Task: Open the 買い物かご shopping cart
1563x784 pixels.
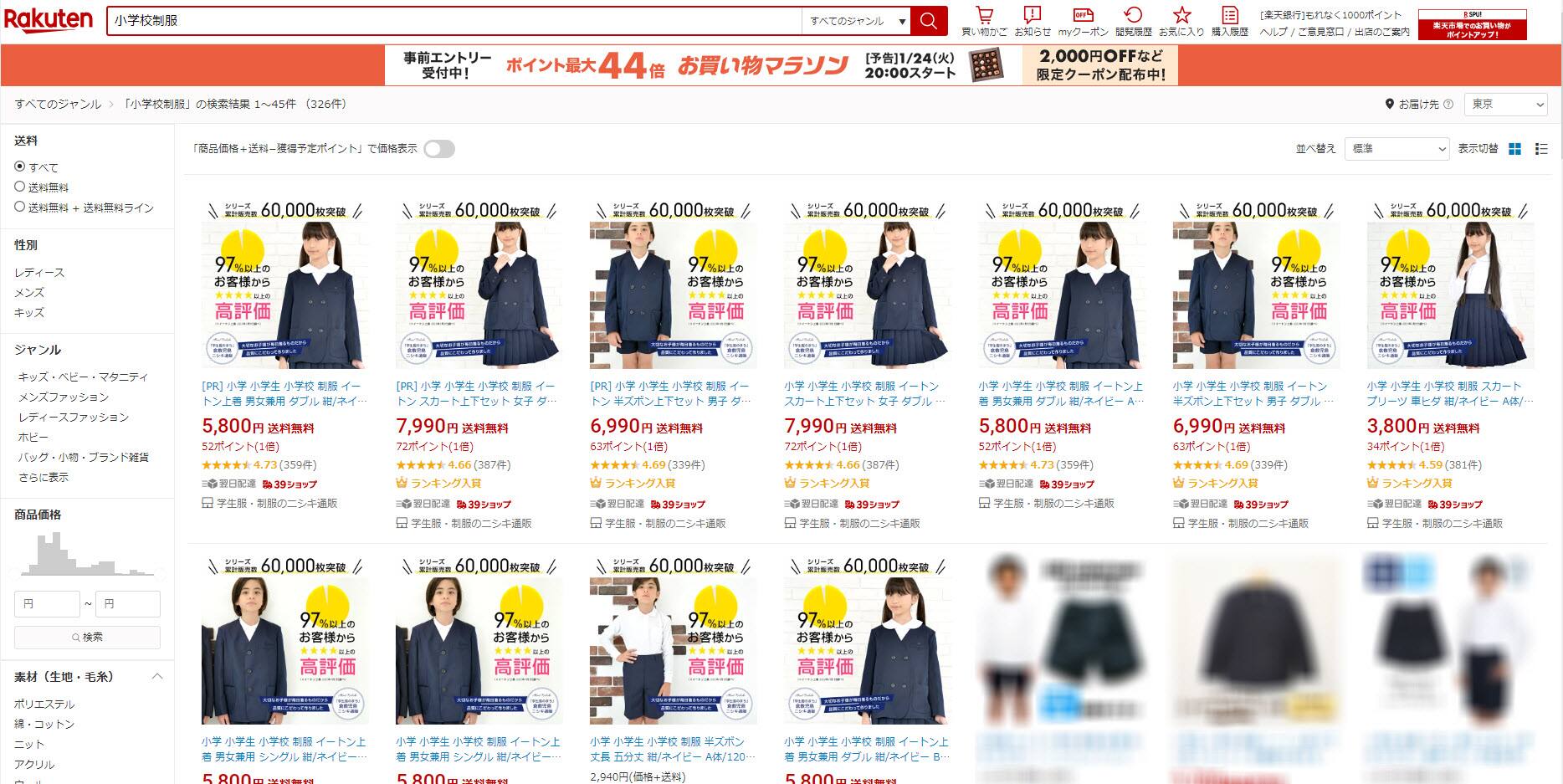Action: click(x=984, y=22)
